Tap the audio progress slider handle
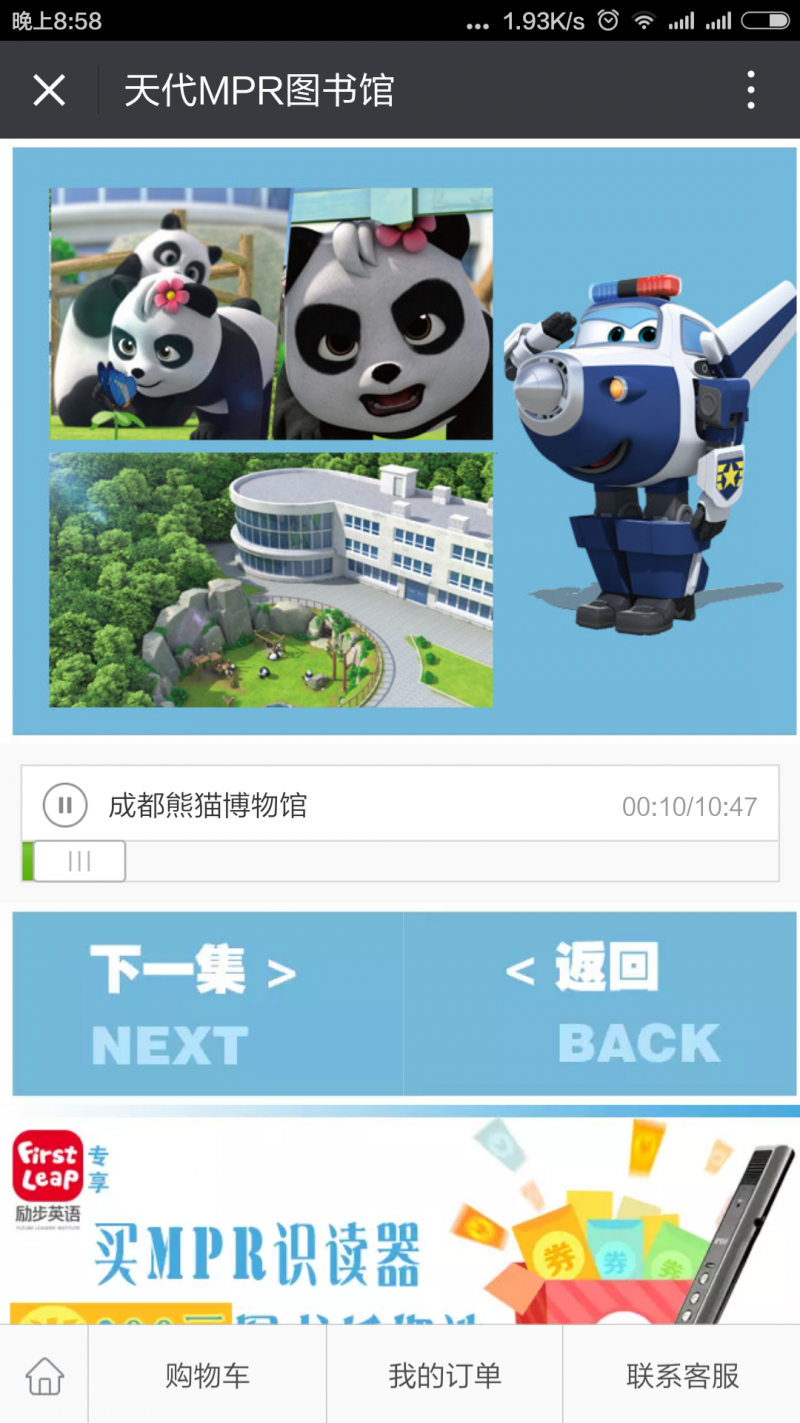Screen dimensions: 800x1423 (79, 861)
